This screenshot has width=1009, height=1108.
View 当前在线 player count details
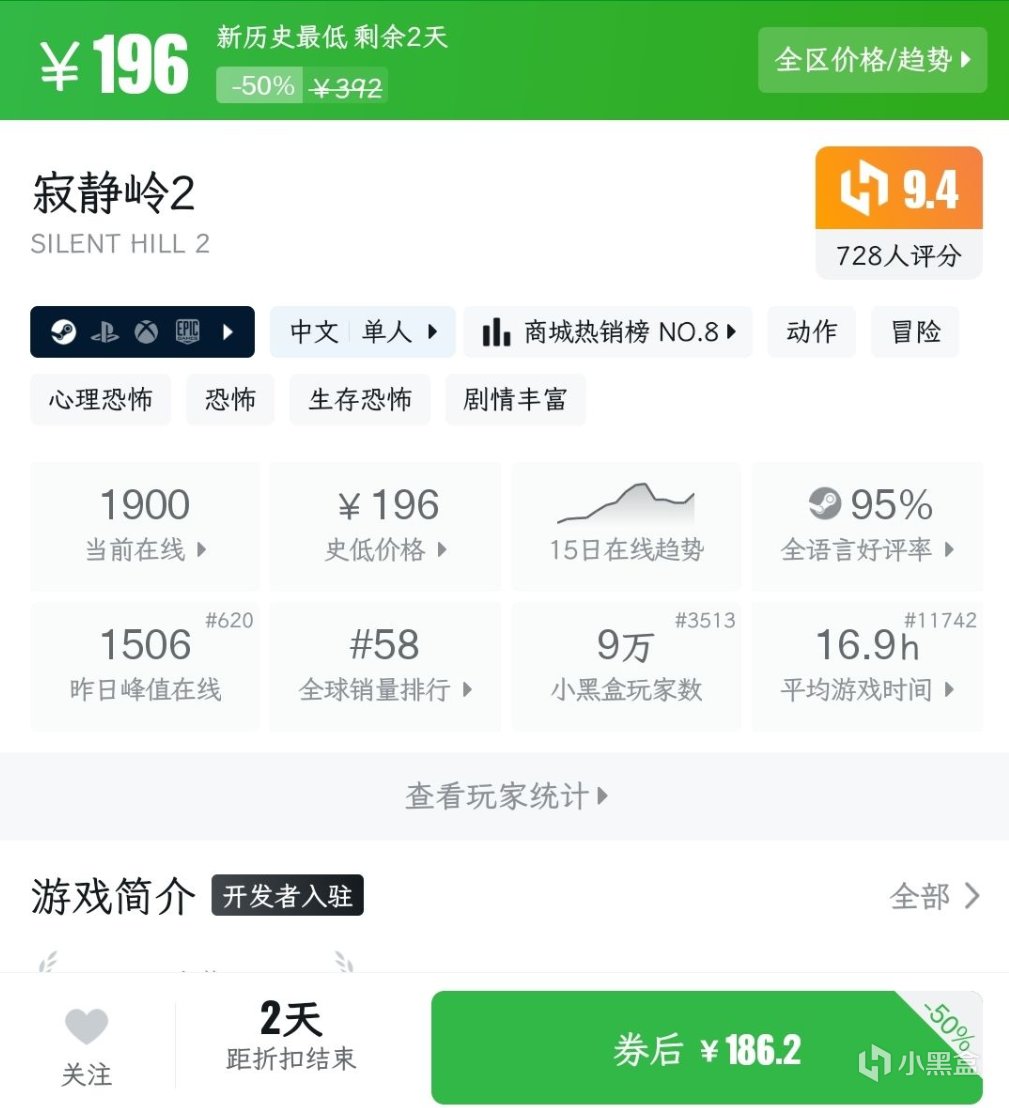point(145,525)
